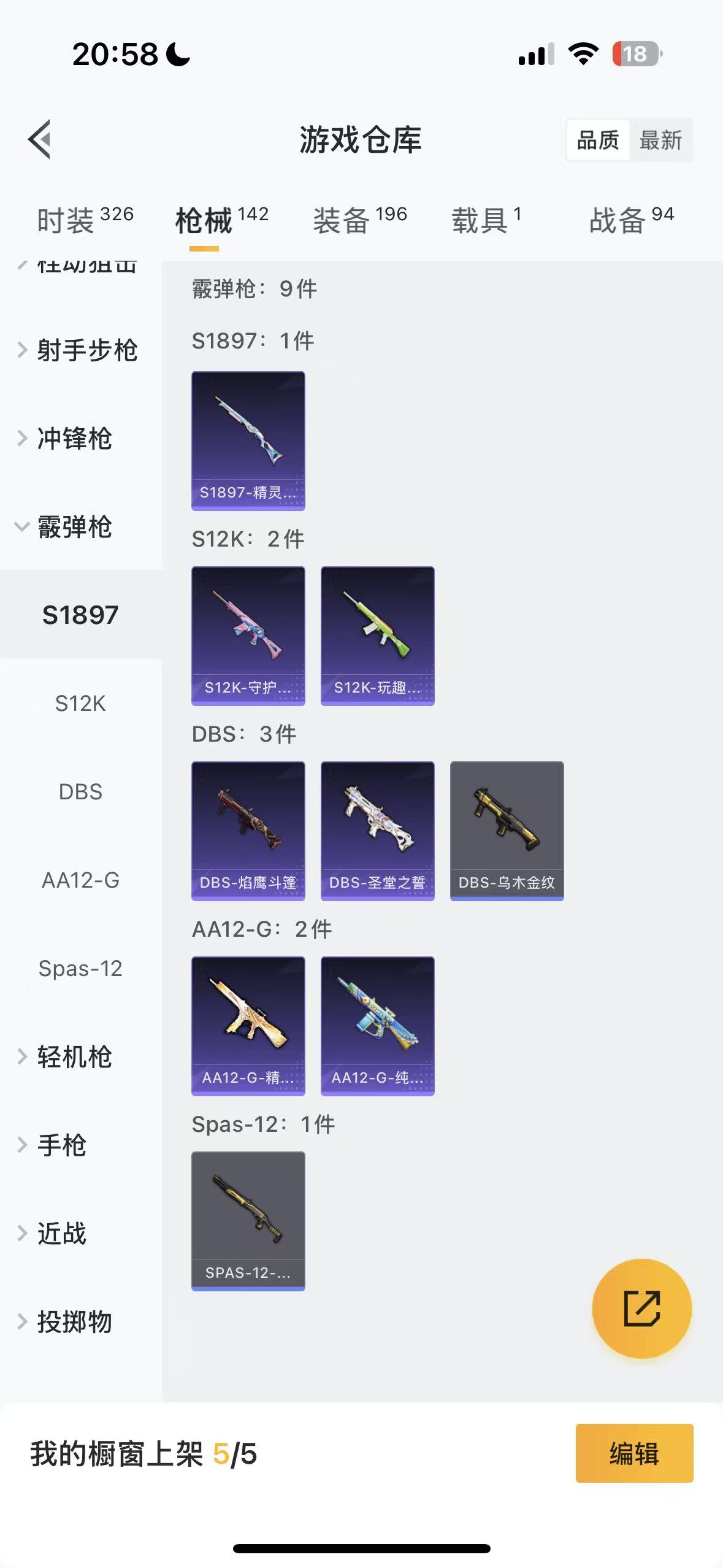This screenshot has height=1568, width=723.
Task: Jump to Spas-12 in the sidebar
Action: tap(80, 969)
